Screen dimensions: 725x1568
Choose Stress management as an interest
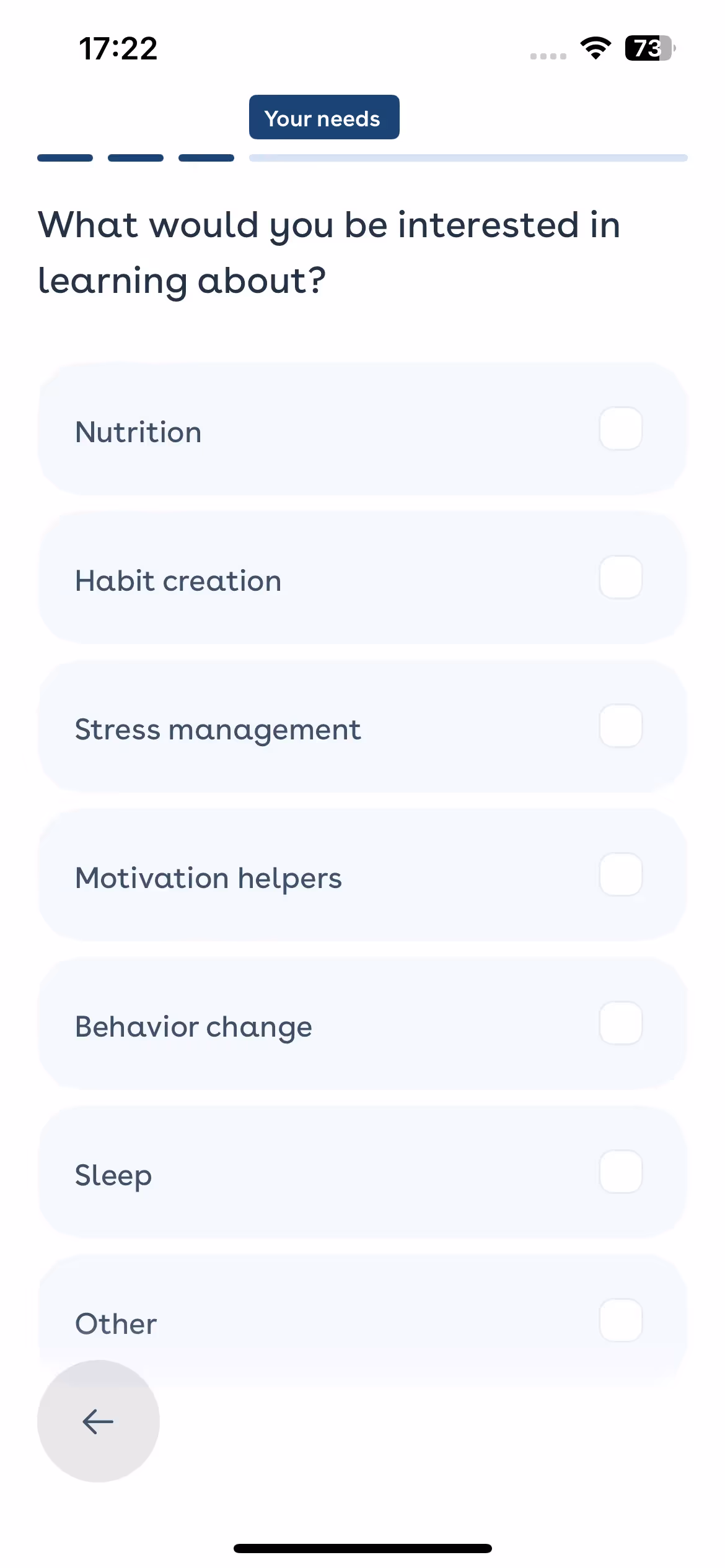pos(620,726)
